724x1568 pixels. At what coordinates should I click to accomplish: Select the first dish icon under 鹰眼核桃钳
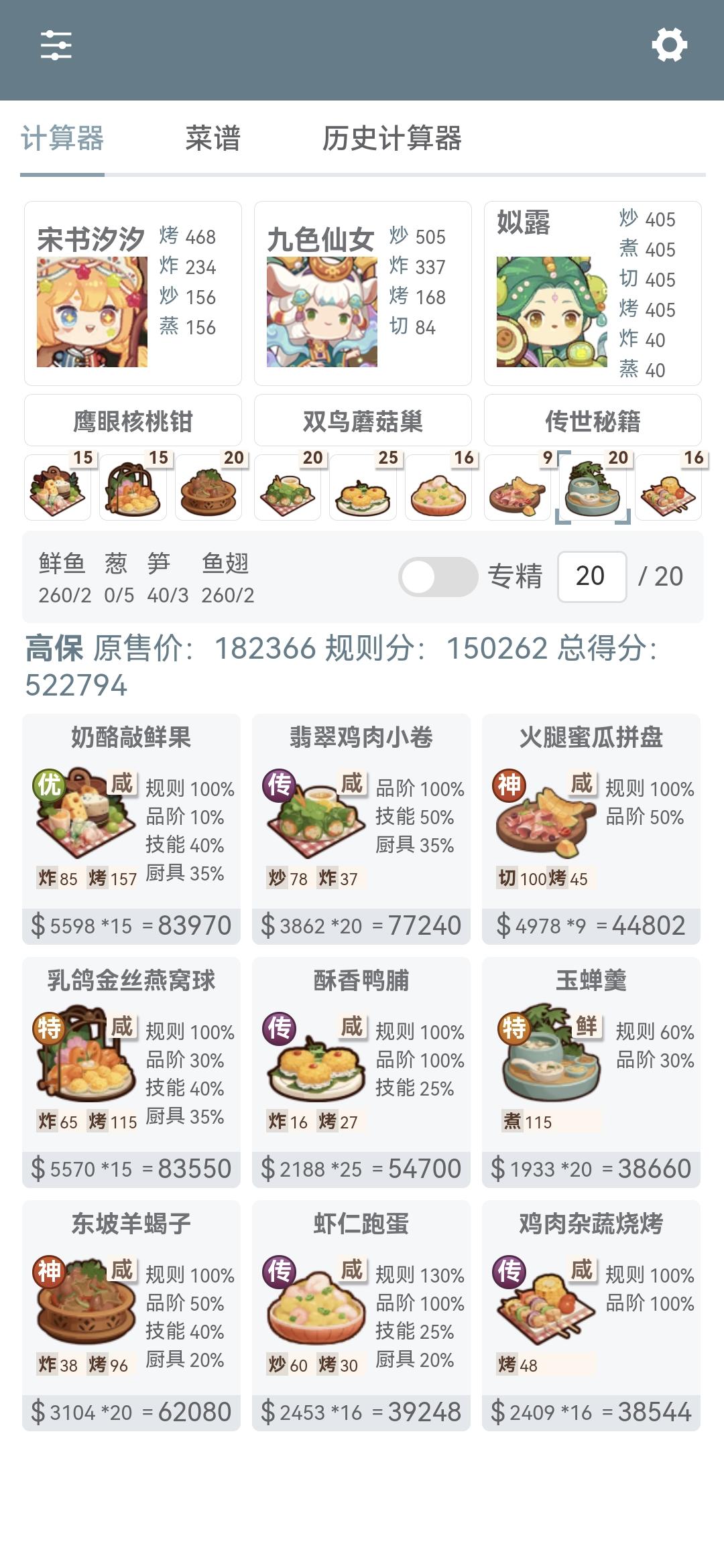[57, 489]
